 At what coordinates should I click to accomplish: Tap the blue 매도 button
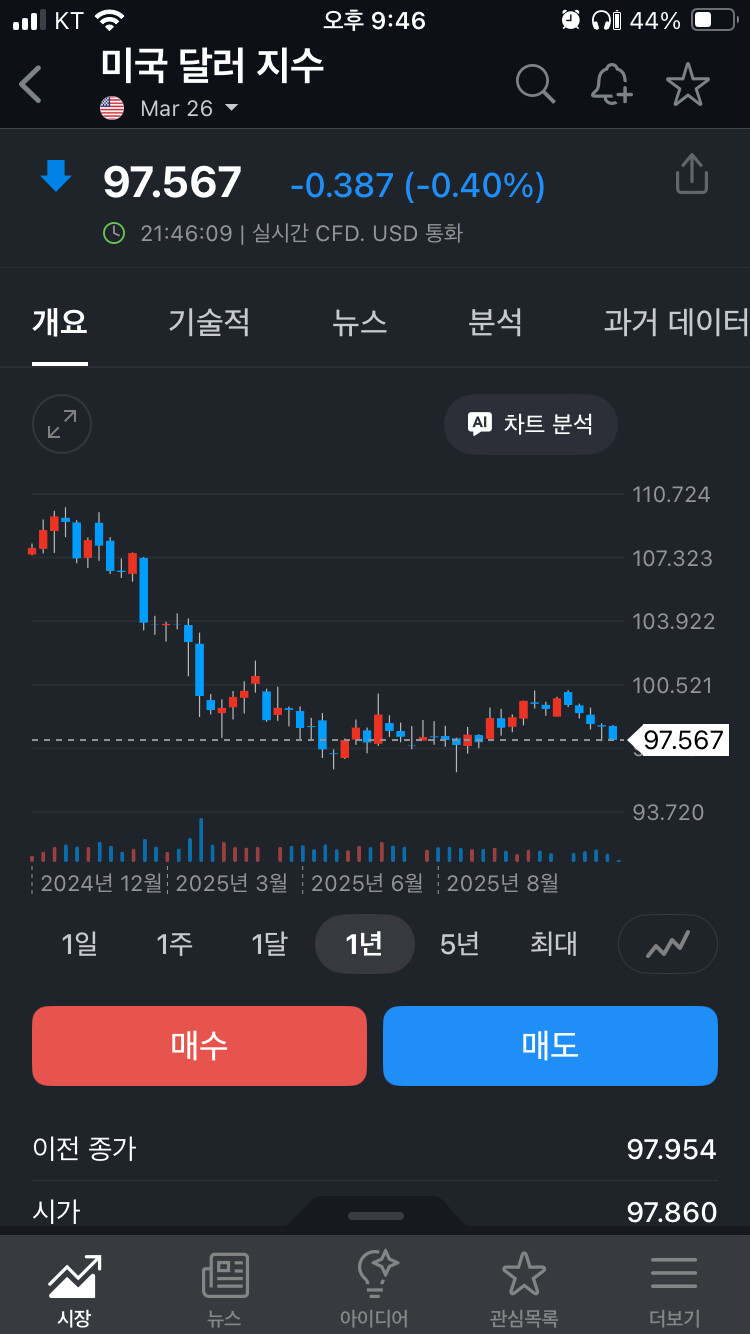click(x=550, y=1045)
